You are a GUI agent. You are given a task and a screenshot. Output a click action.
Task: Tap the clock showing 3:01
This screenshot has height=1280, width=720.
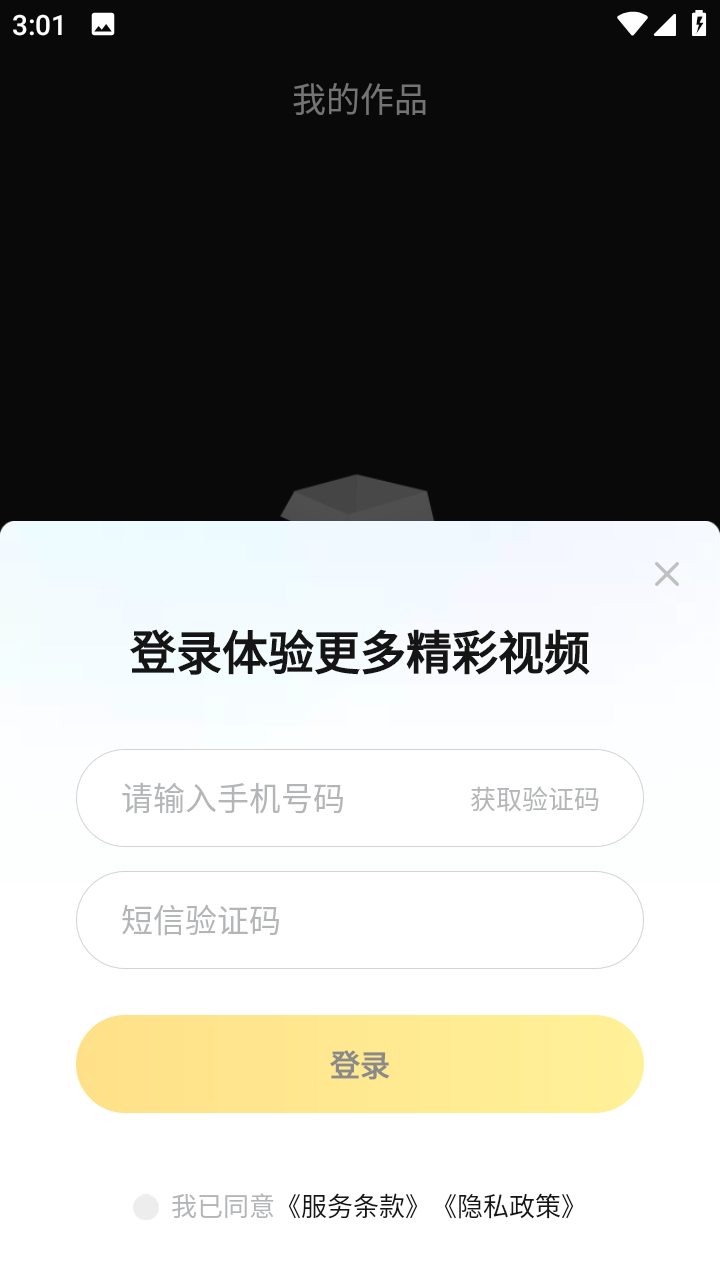37,24
